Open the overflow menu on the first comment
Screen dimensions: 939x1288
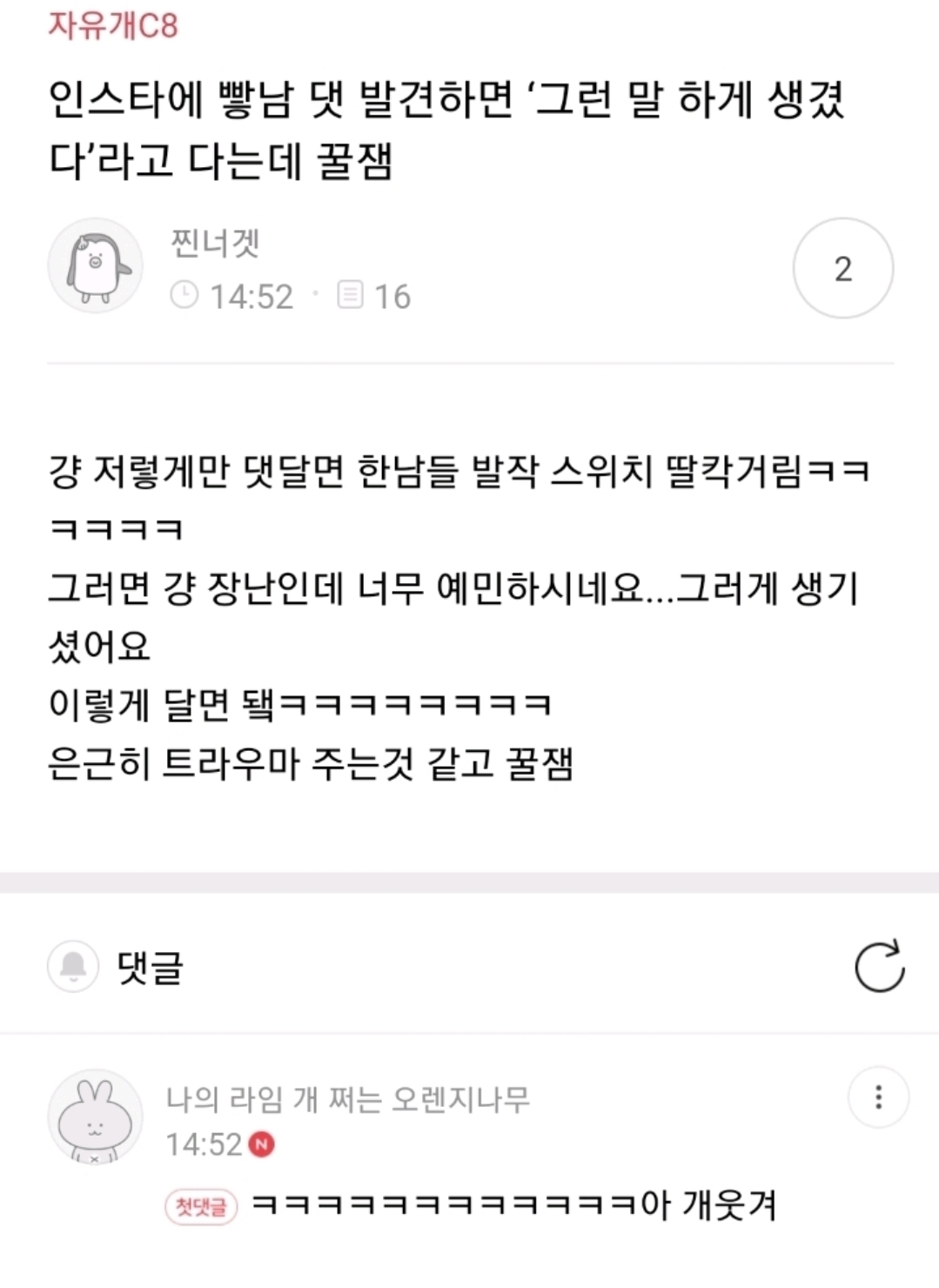[878, 1097]
